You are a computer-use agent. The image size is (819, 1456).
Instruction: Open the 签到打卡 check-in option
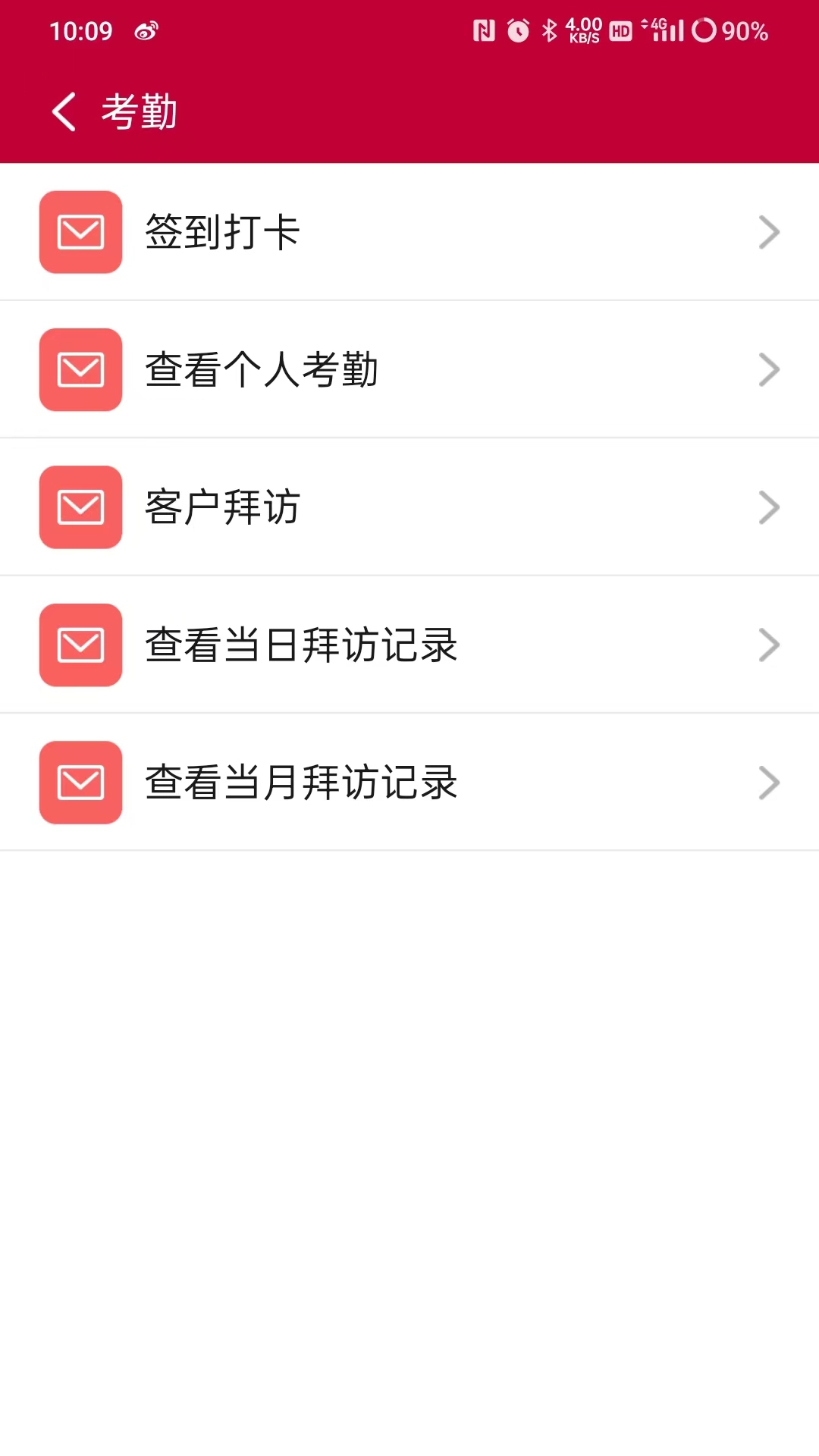click(223, 232)
